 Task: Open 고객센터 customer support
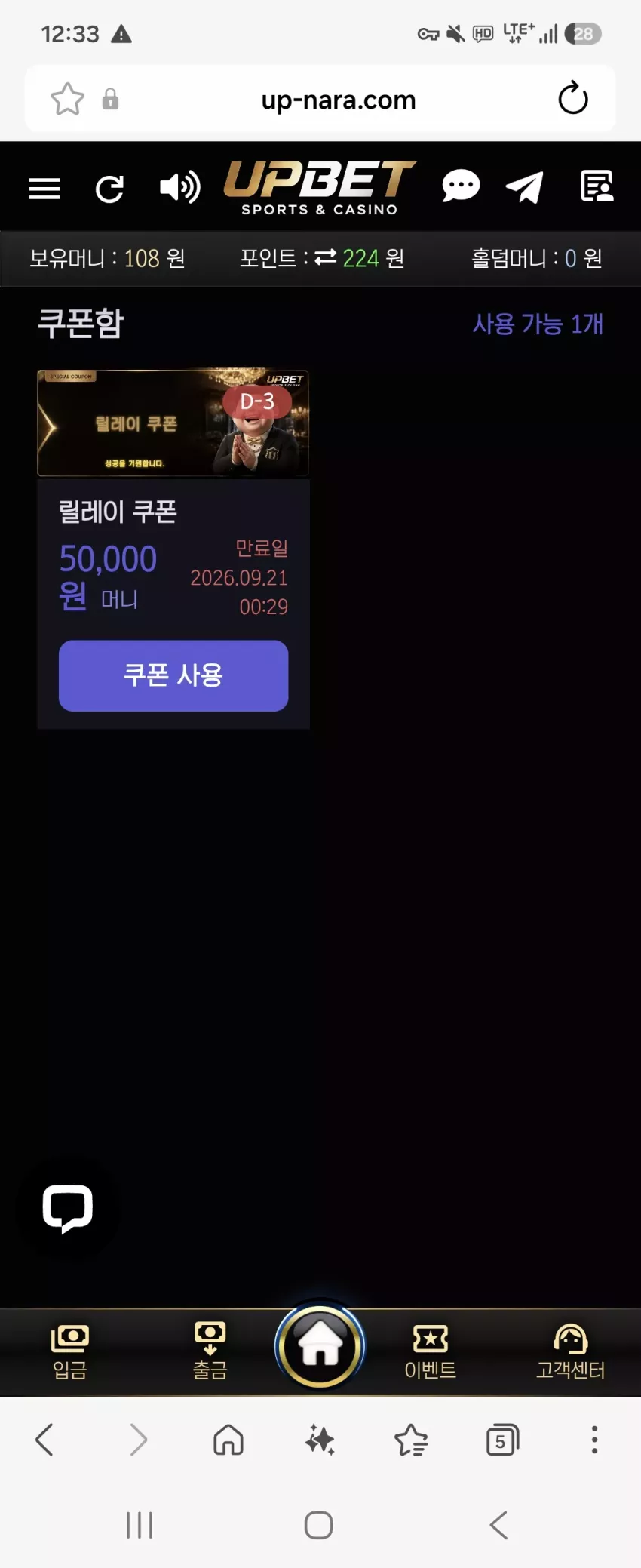coord(571,1351)
